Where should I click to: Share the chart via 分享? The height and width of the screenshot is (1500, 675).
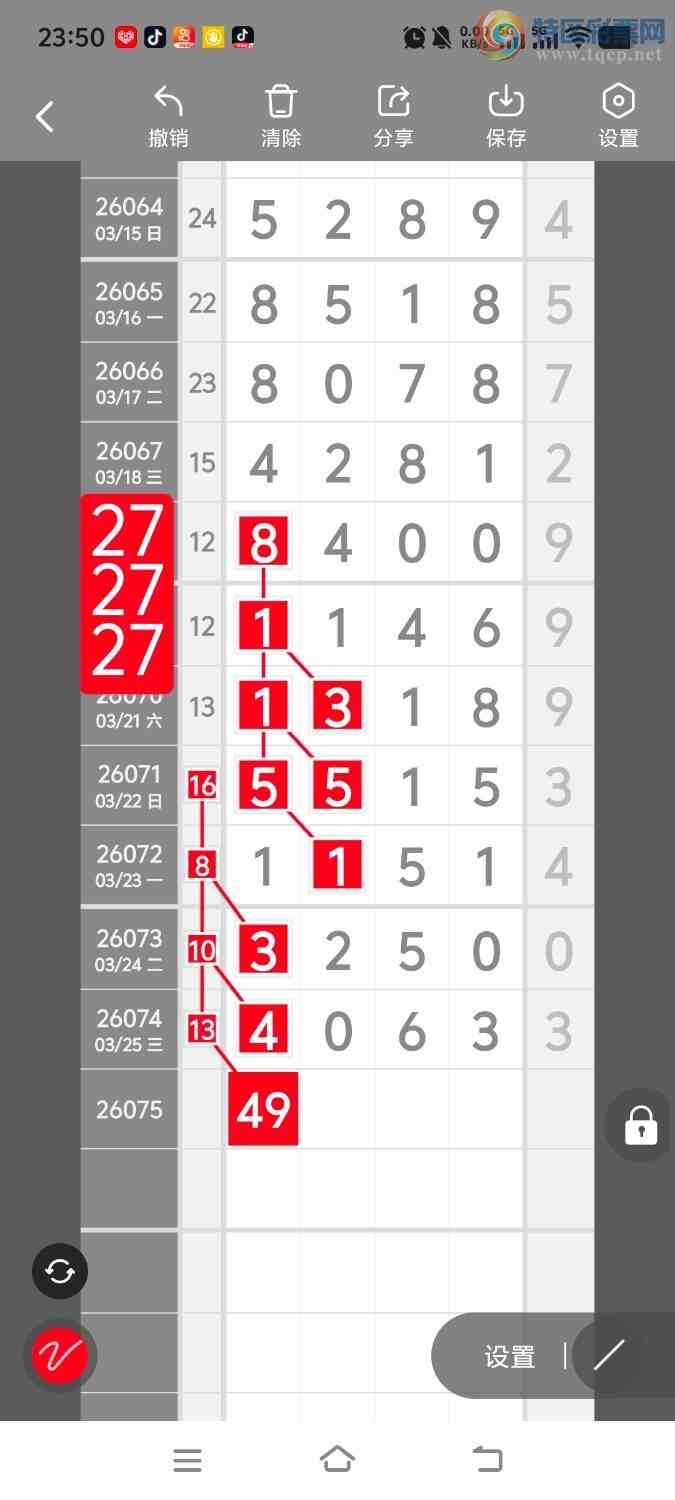(x=393, y=117)
